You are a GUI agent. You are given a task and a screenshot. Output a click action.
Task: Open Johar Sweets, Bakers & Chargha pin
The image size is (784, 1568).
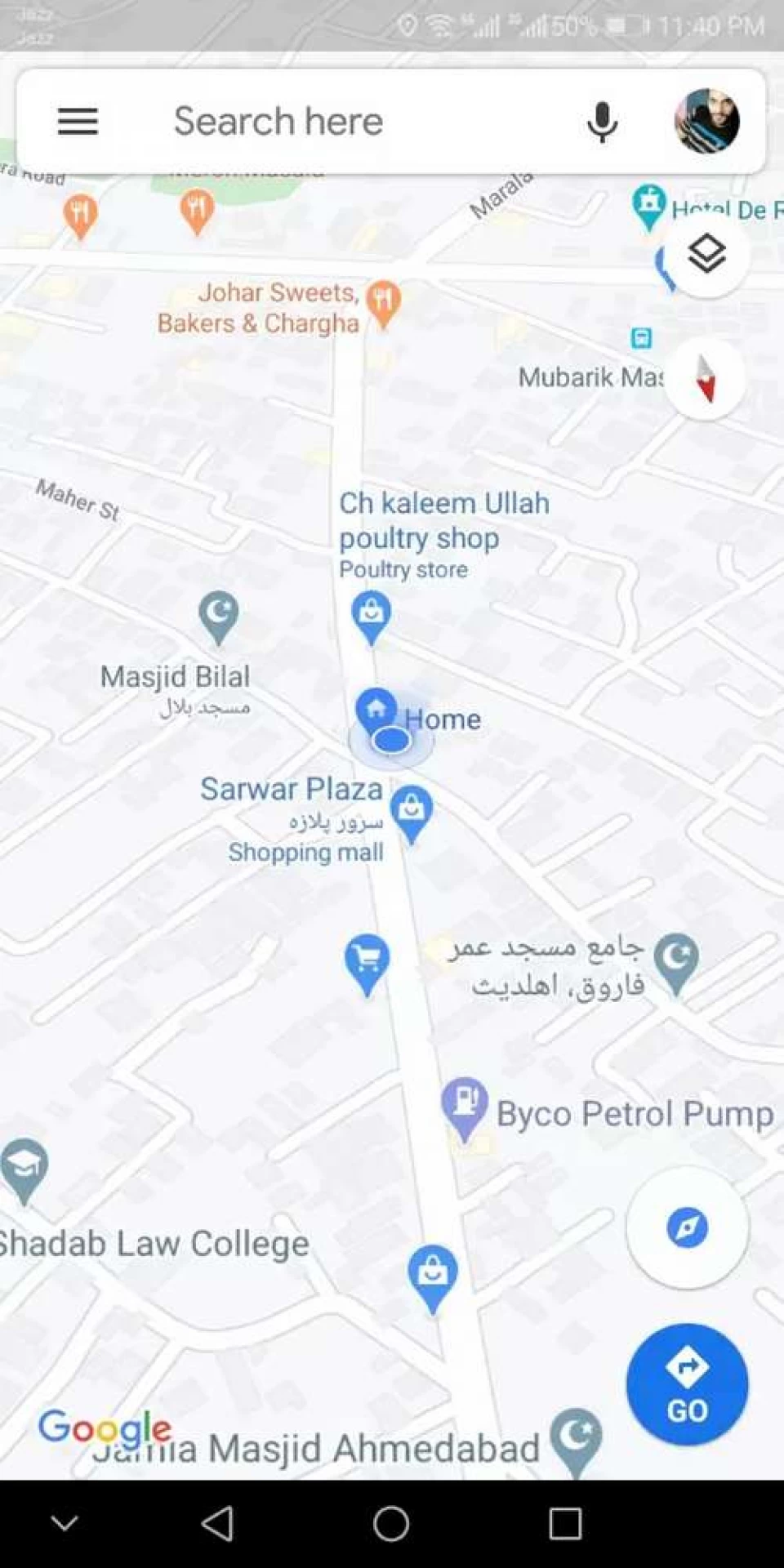tap(384, 302)
